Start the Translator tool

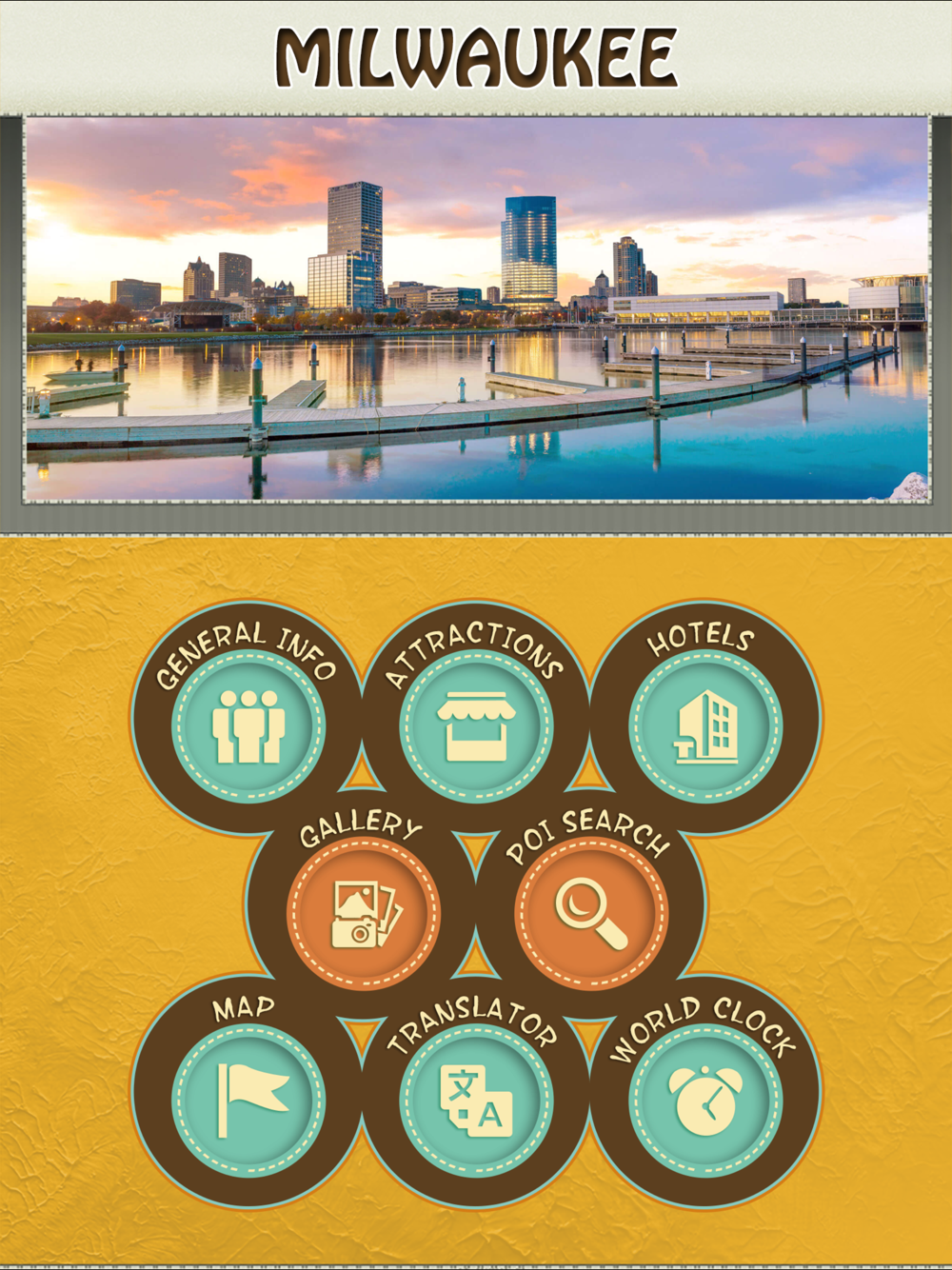476,1092
